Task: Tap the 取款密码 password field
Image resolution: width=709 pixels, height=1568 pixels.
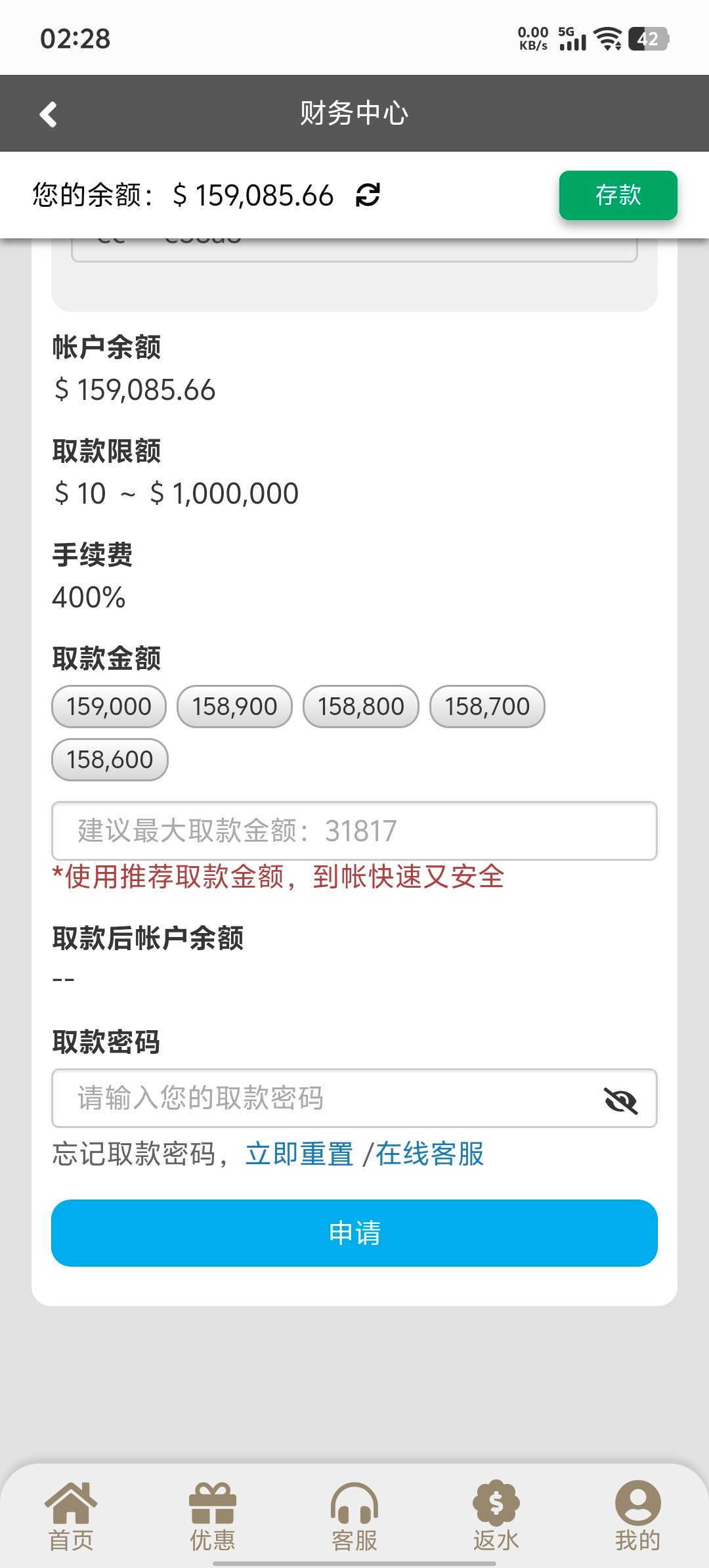Action: (x=328, y=1098)
